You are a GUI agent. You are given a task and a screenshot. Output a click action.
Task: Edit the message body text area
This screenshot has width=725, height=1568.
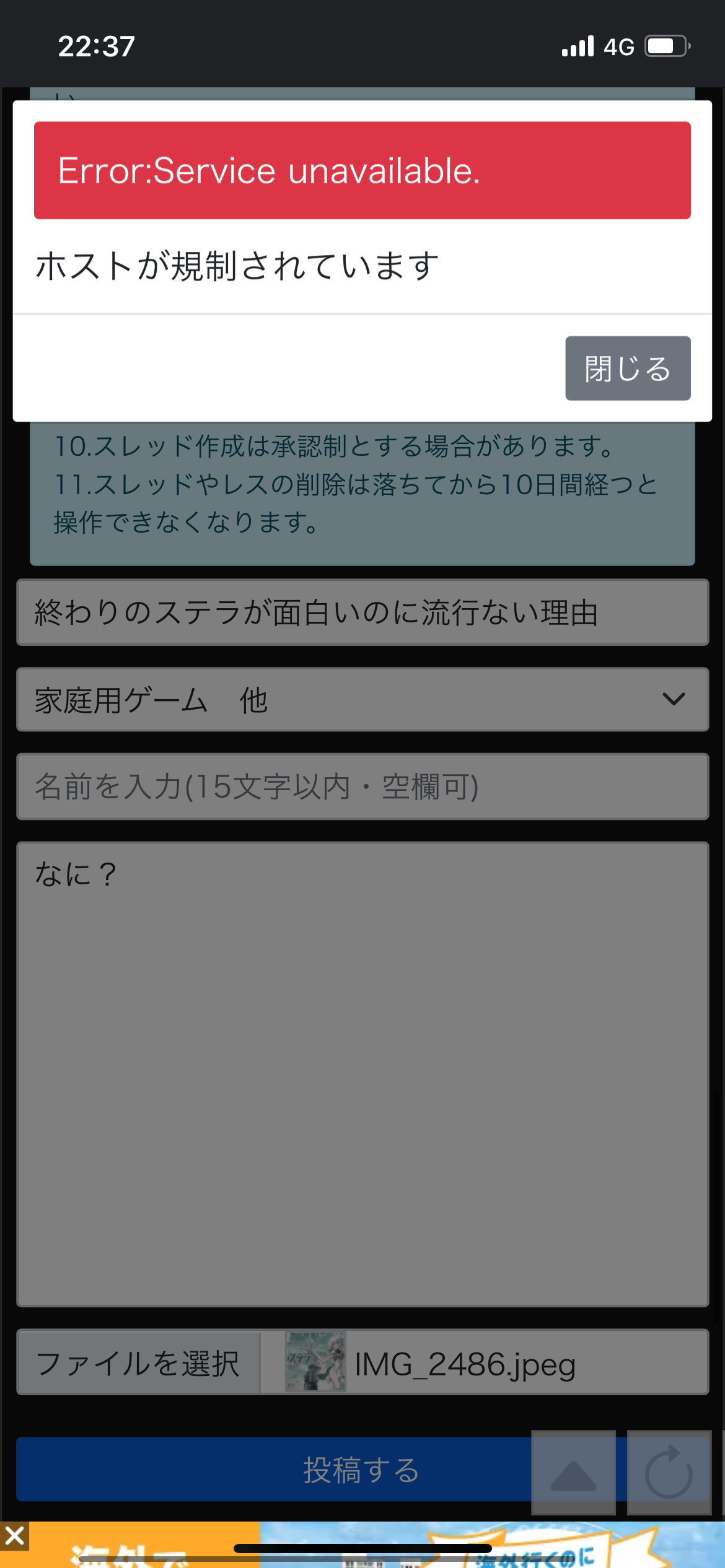click(x=362, y=1073)
